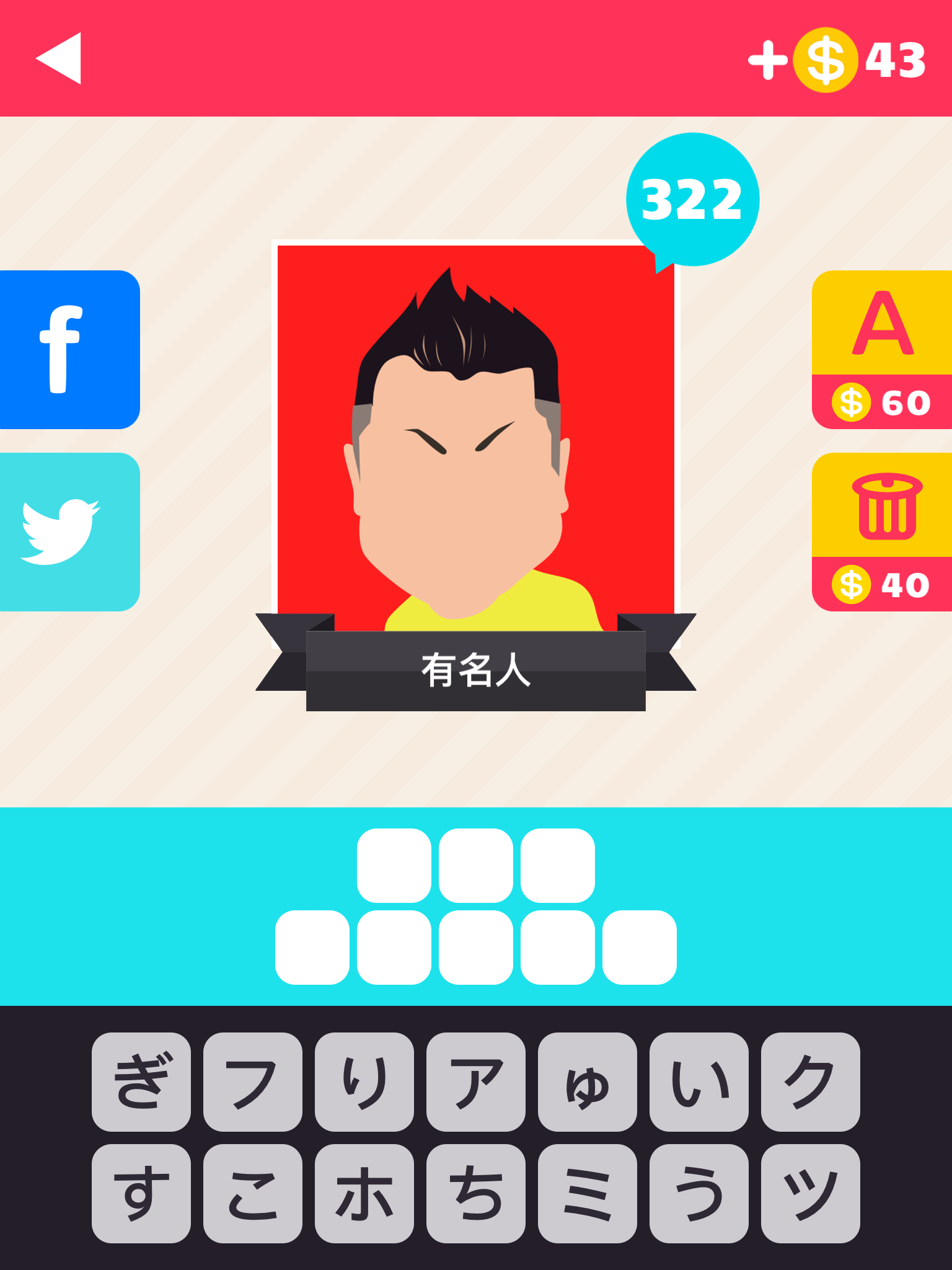The image size is (952, 1270).
Task: Tap the small ゅ letter tile
Action: tap(588, 1081)
